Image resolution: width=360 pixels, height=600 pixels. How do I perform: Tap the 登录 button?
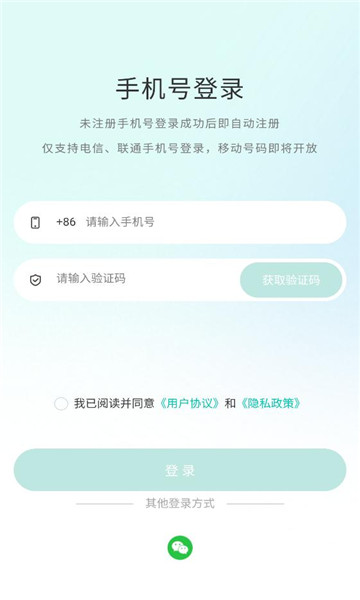click(180, 470)
